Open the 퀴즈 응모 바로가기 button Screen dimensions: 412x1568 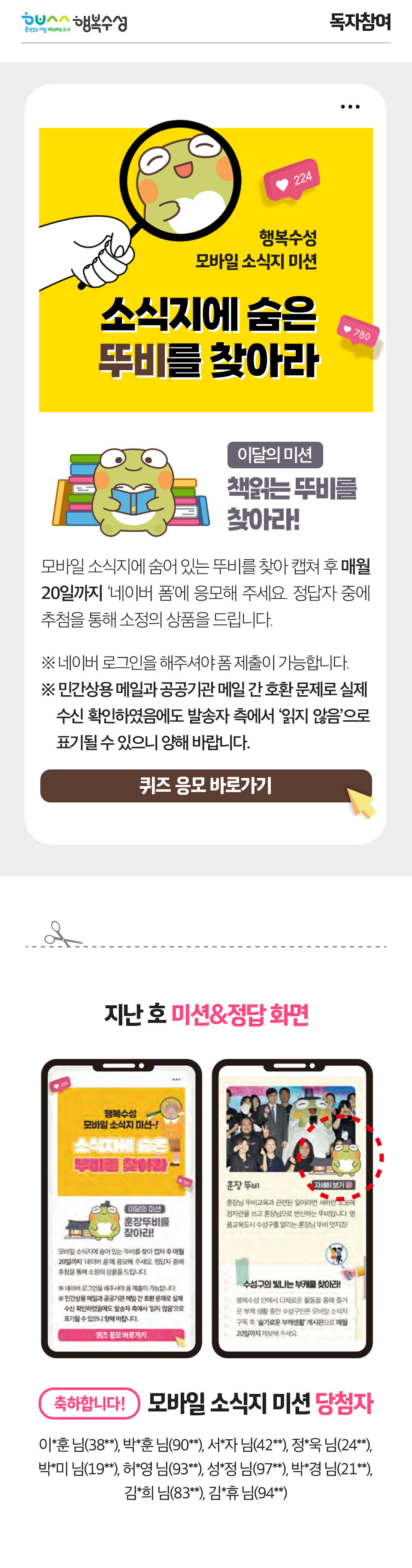206,786
